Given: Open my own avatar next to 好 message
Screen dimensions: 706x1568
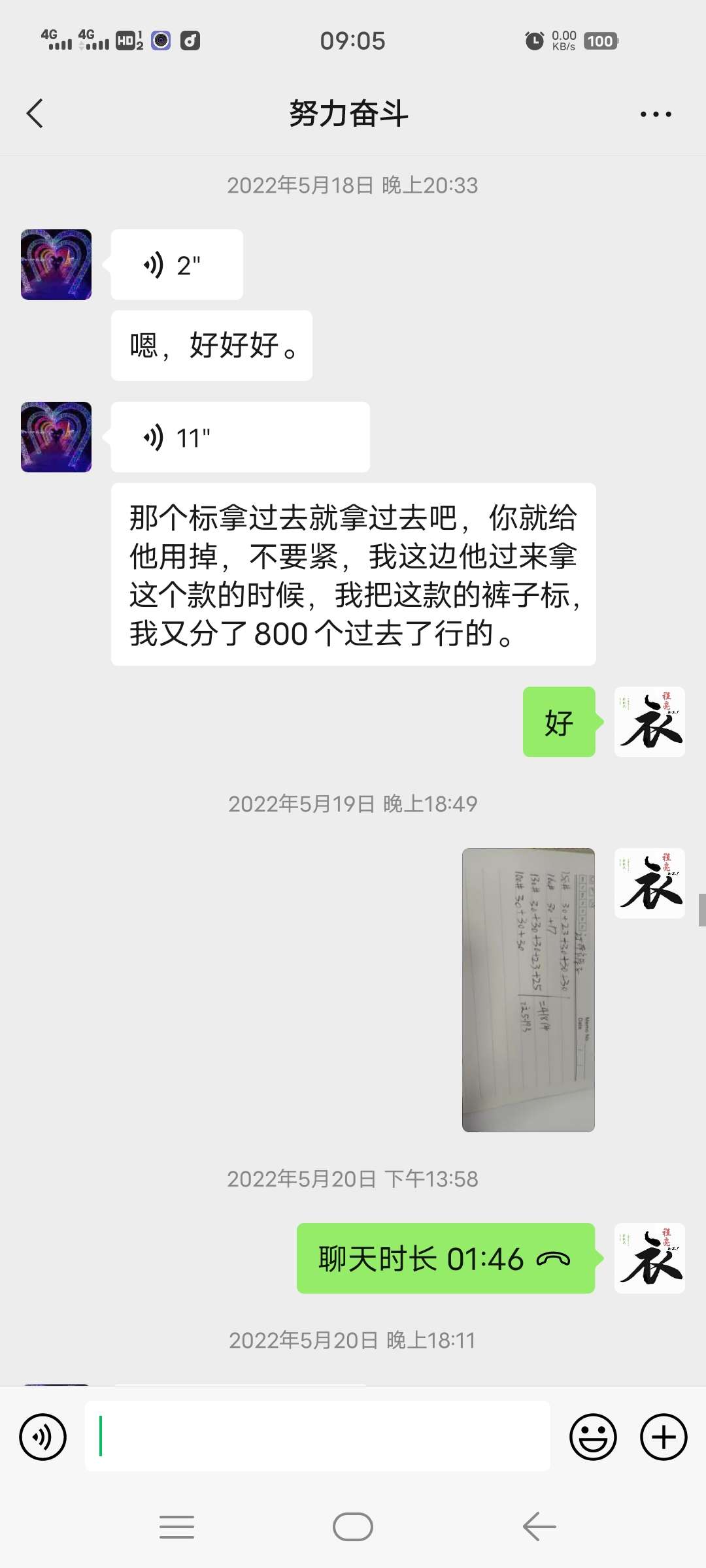Looking at the screenshot, I should tap(649, 722).
